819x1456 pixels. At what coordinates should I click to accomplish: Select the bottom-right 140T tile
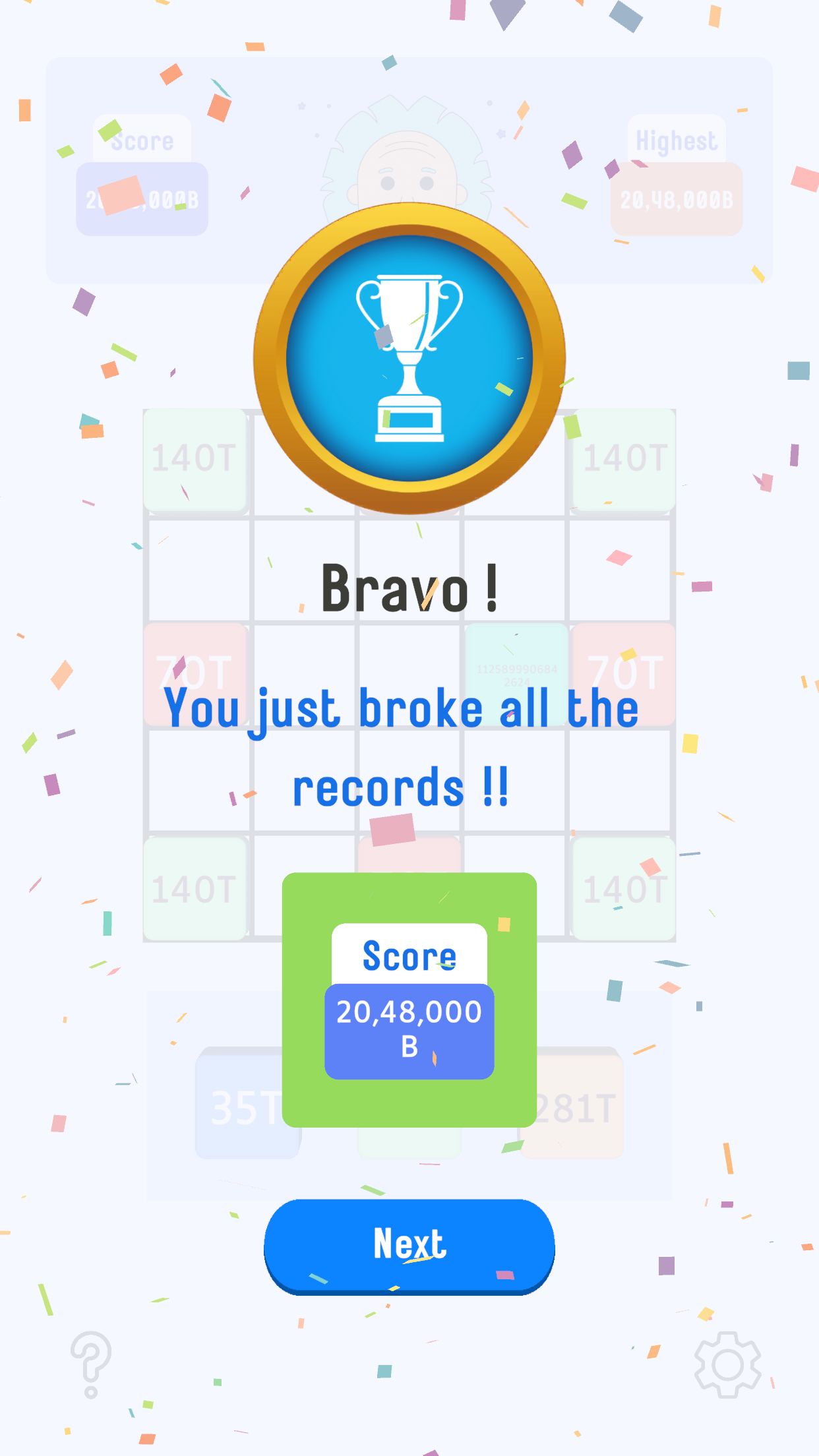[622, 889]
